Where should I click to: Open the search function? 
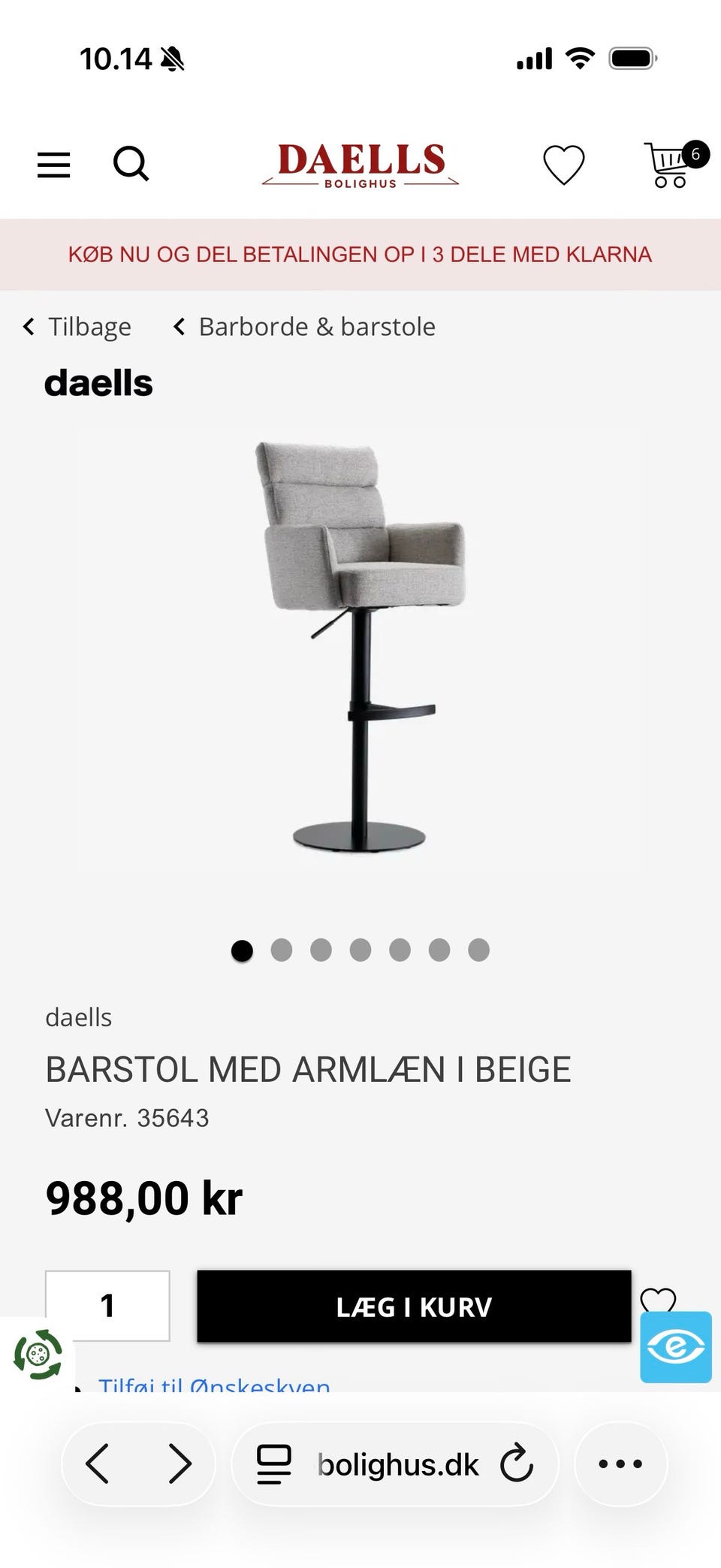pos(131,164)
